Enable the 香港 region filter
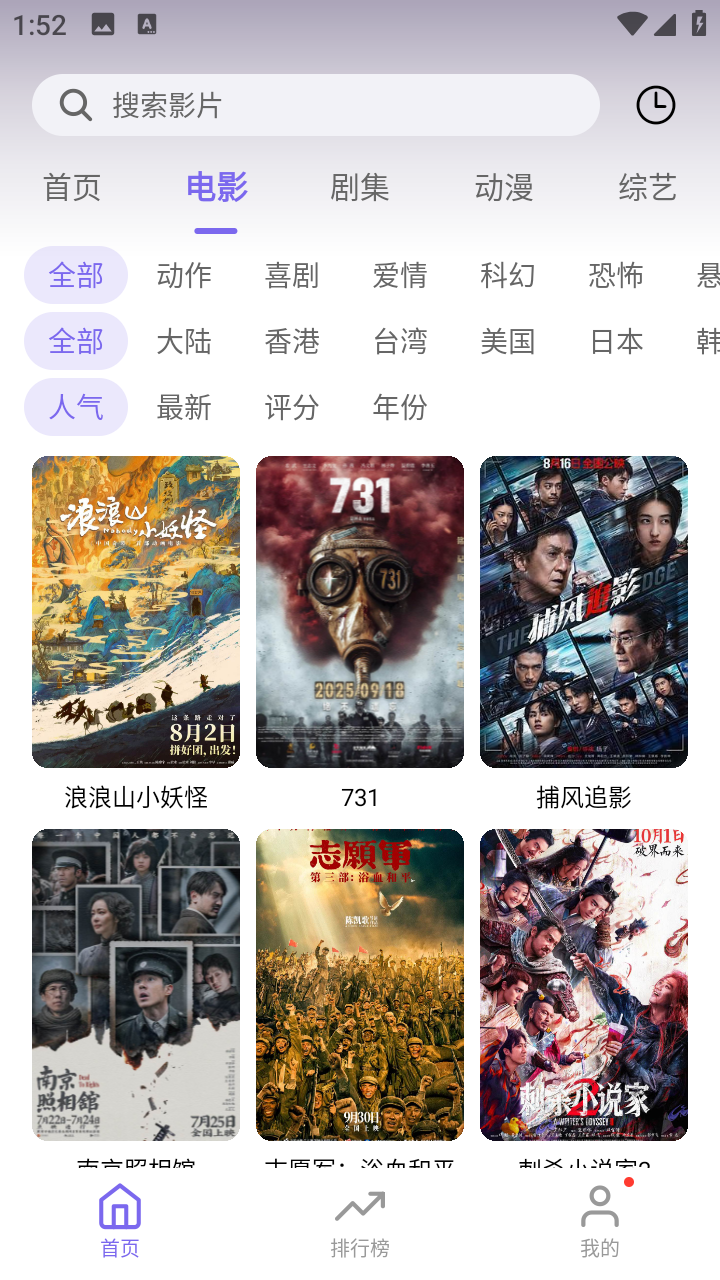The height and width of the screenshot is (1280, 720). [292, 342]
